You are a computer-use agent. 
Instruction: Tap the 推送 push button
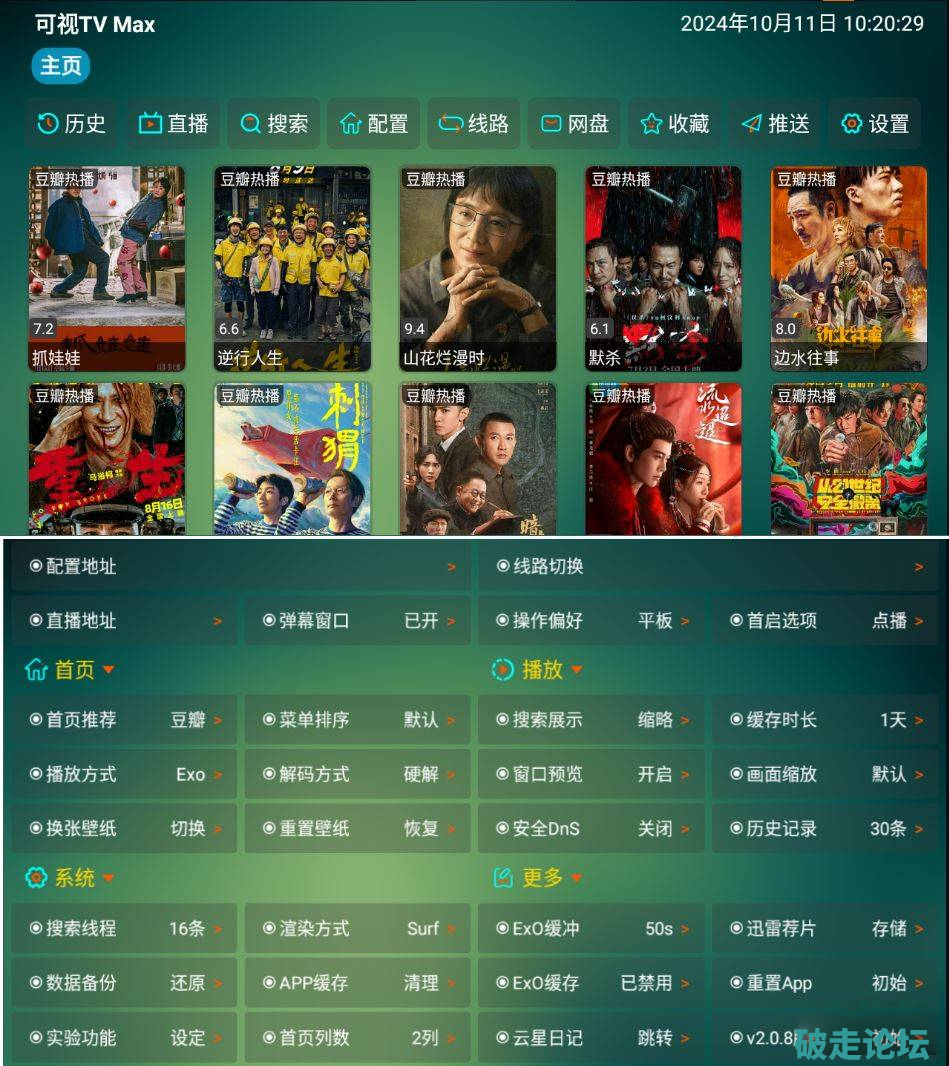click(x=775, y=123)
